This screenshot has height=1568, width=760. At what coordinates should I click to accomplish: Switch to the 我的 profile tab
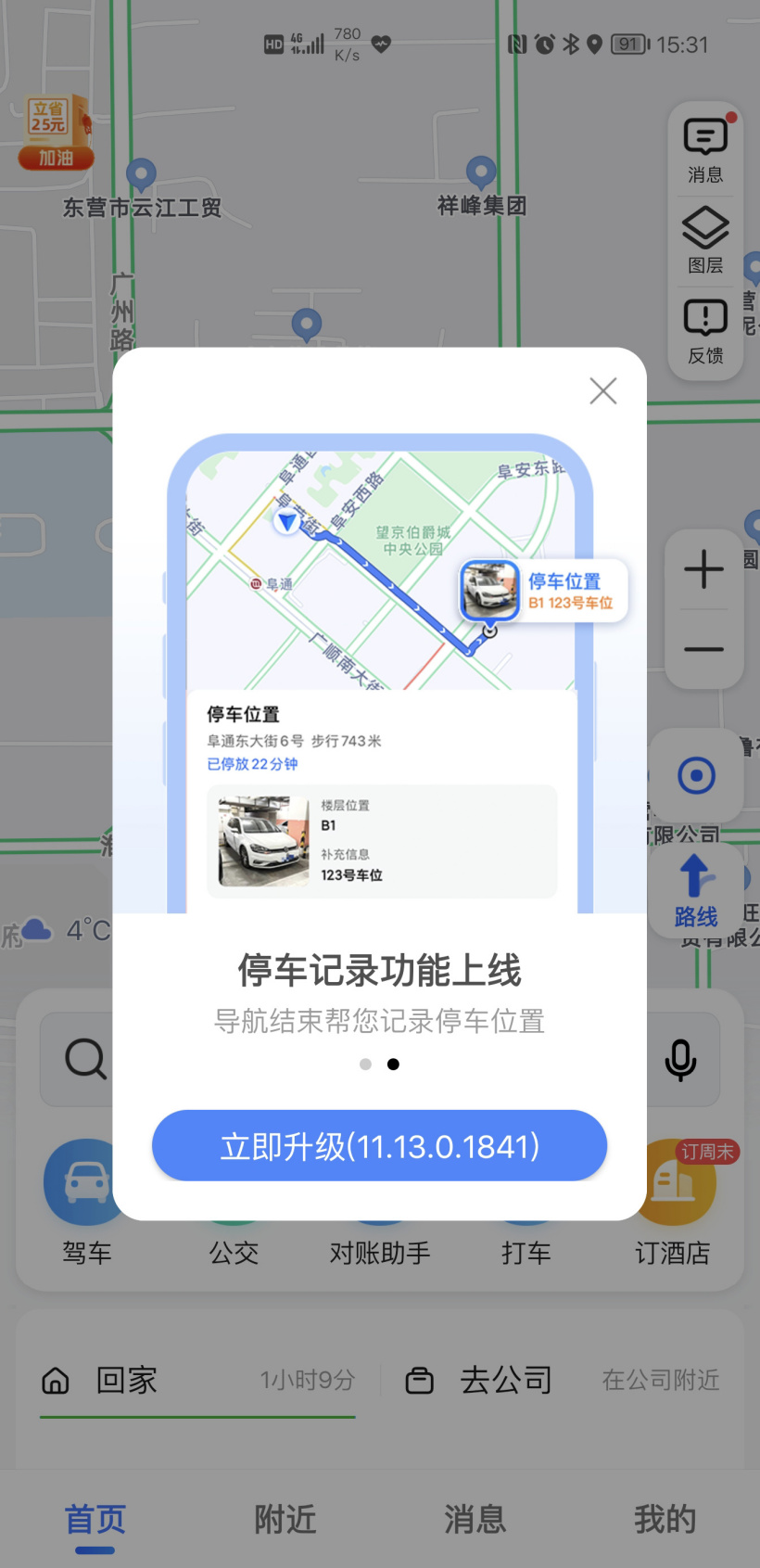[x=664, y=1518]
